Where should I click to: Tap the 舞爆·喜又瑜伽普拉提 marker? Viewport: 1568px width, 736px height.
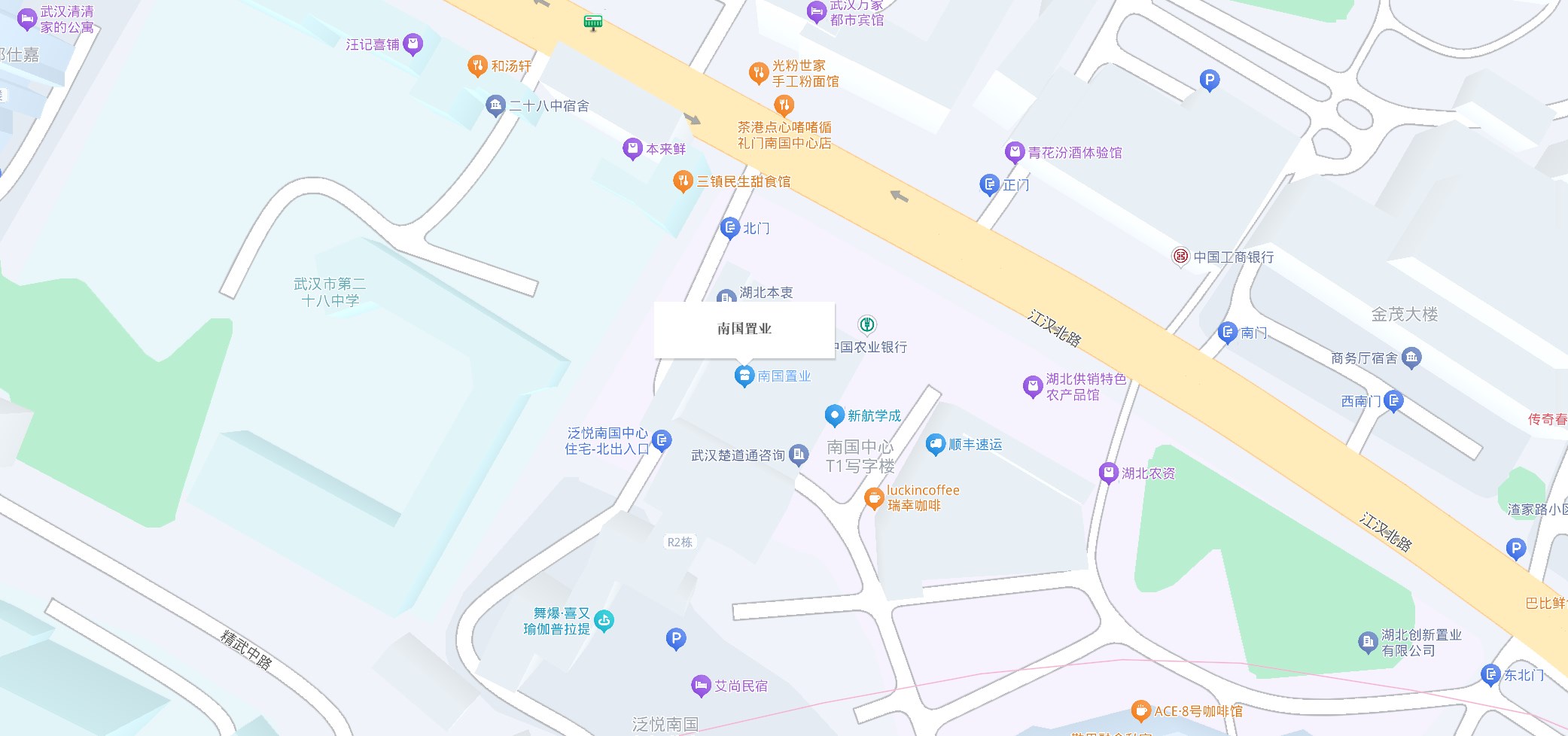pos(604,621)
